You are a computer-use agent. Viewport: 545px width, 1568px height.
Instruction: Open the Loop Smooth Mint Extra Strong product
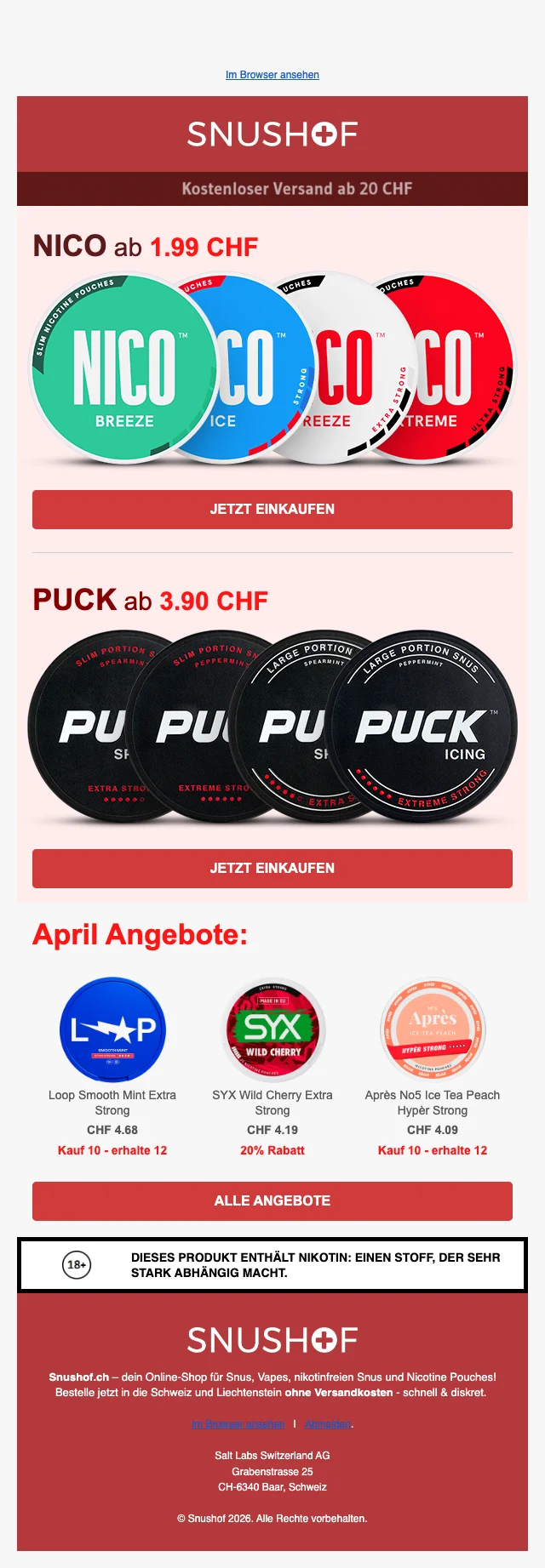pyautogui.click(x=112, y=1029)
